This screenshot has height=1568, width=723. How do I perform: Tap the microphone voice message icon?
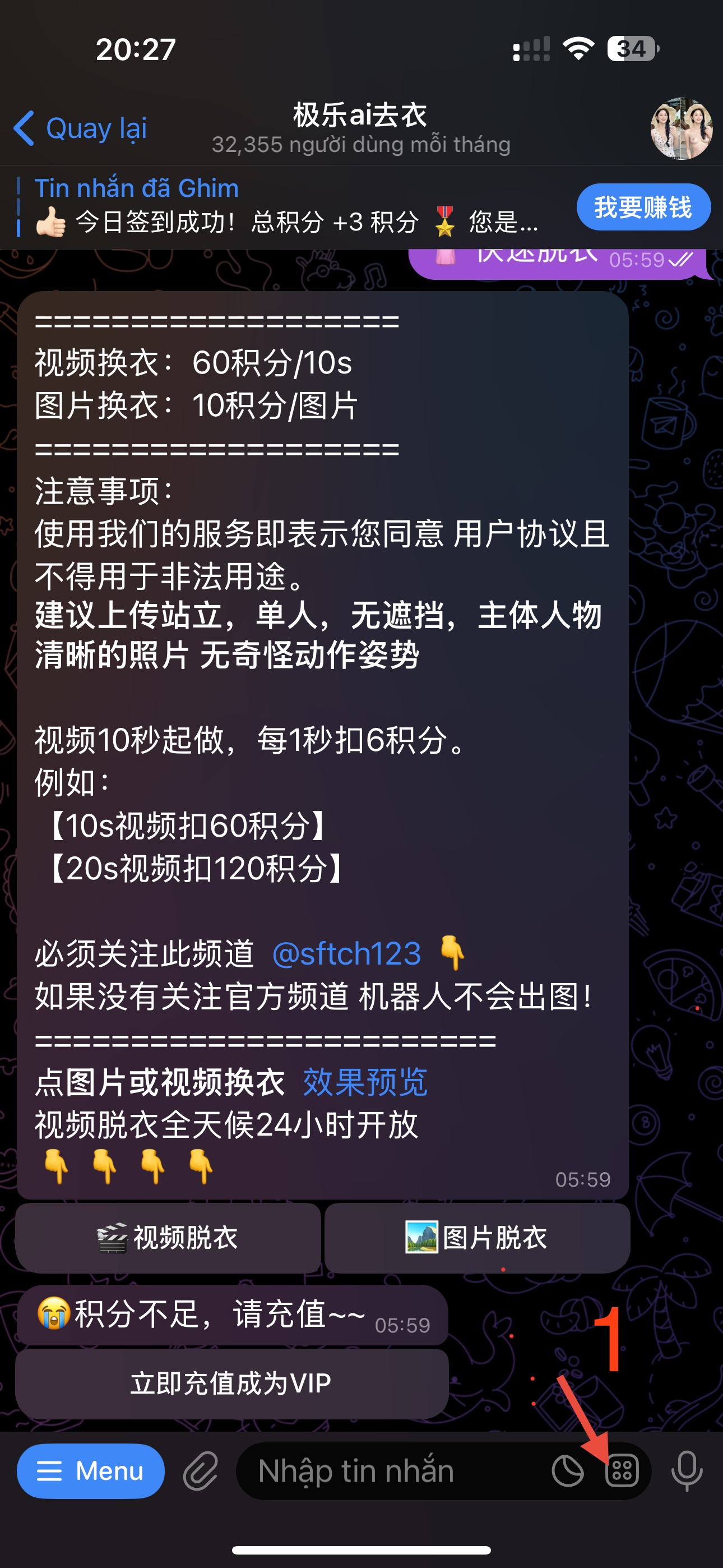(x=687, y=1471)
